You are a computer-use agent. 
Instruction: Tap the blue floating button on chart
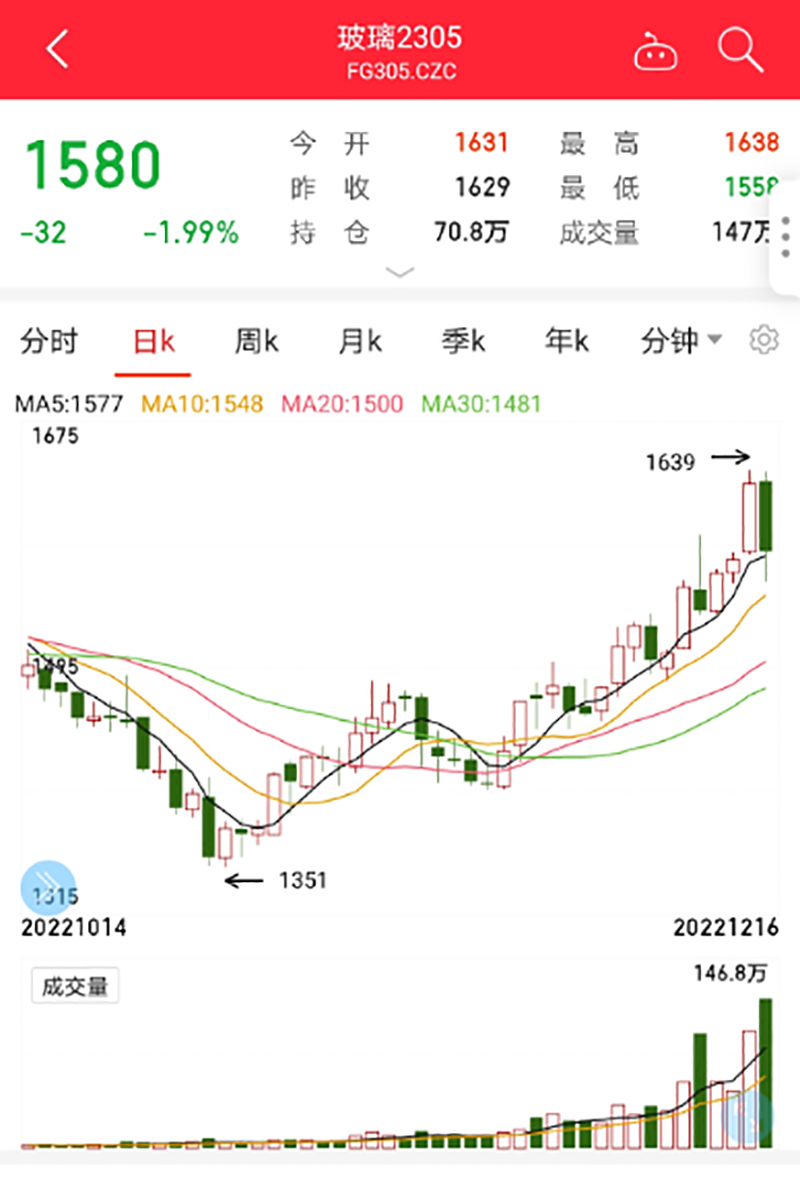point(48,886)
